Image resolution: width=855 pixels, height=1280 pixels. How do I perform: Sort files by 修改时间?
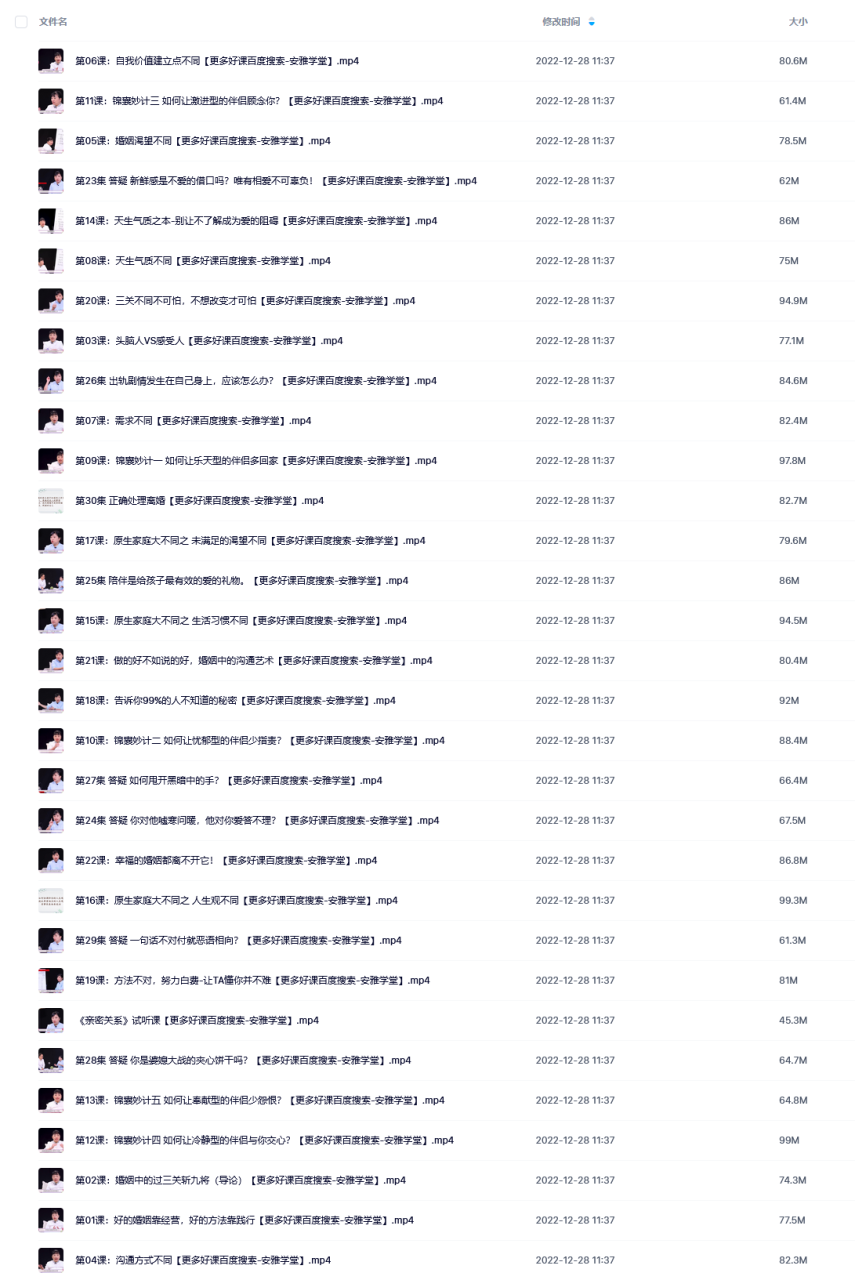coord(561,21)
